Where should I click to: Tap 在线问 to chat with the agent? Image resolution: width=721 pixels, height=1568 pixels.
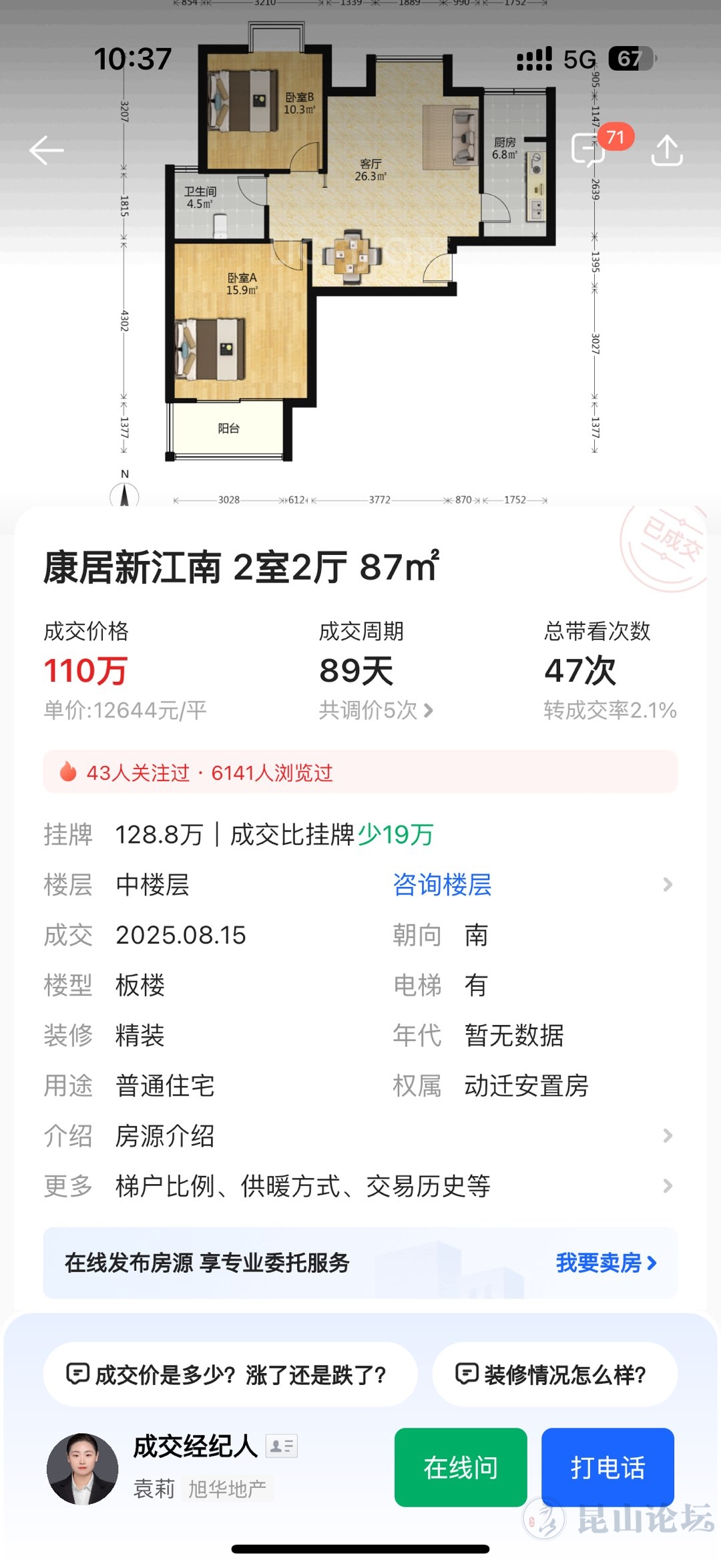461,1467
